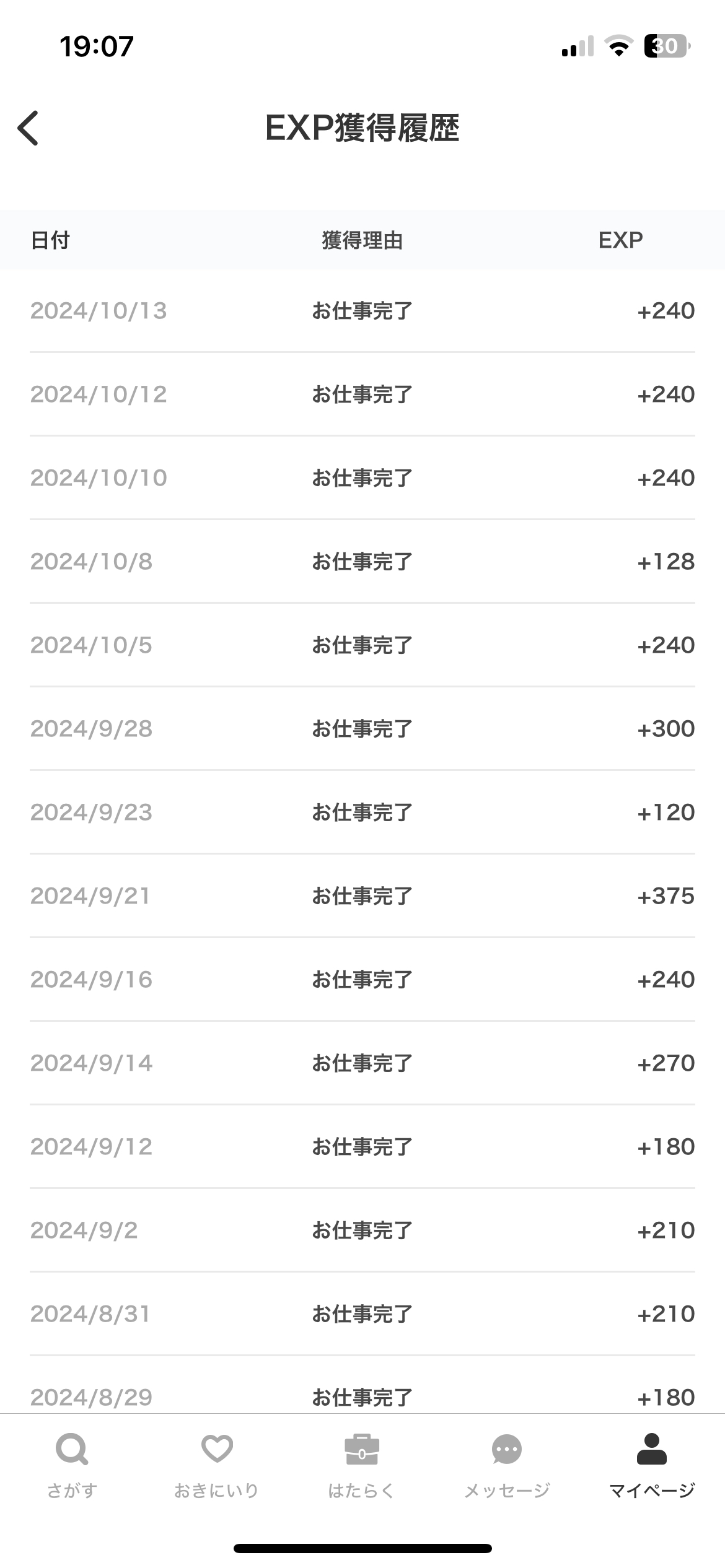Viewport: 725px width, 1568px height.
Task: Go back from EXP獲得履歴 screen
Action: pos(29,128)
